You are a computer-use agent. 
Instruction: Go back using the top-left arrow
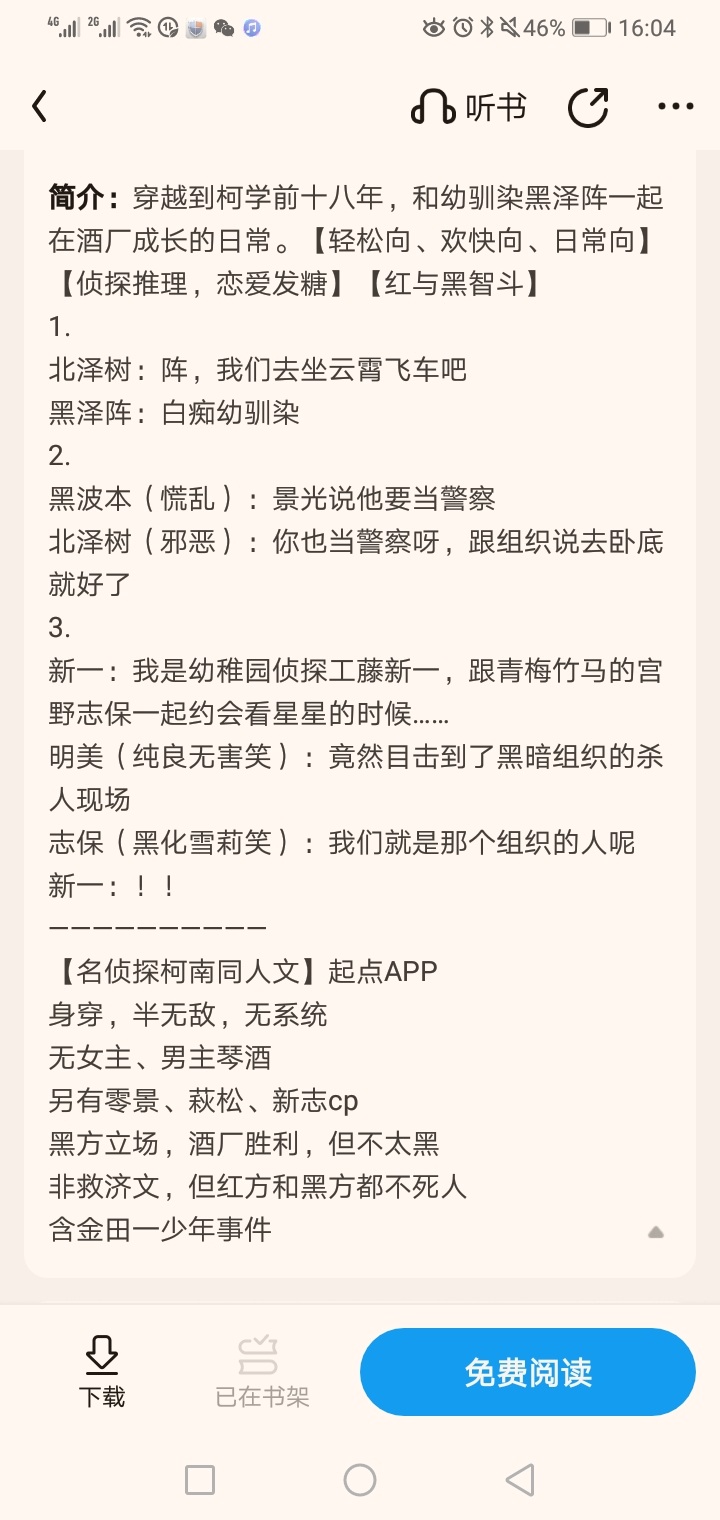click(40, 107)
